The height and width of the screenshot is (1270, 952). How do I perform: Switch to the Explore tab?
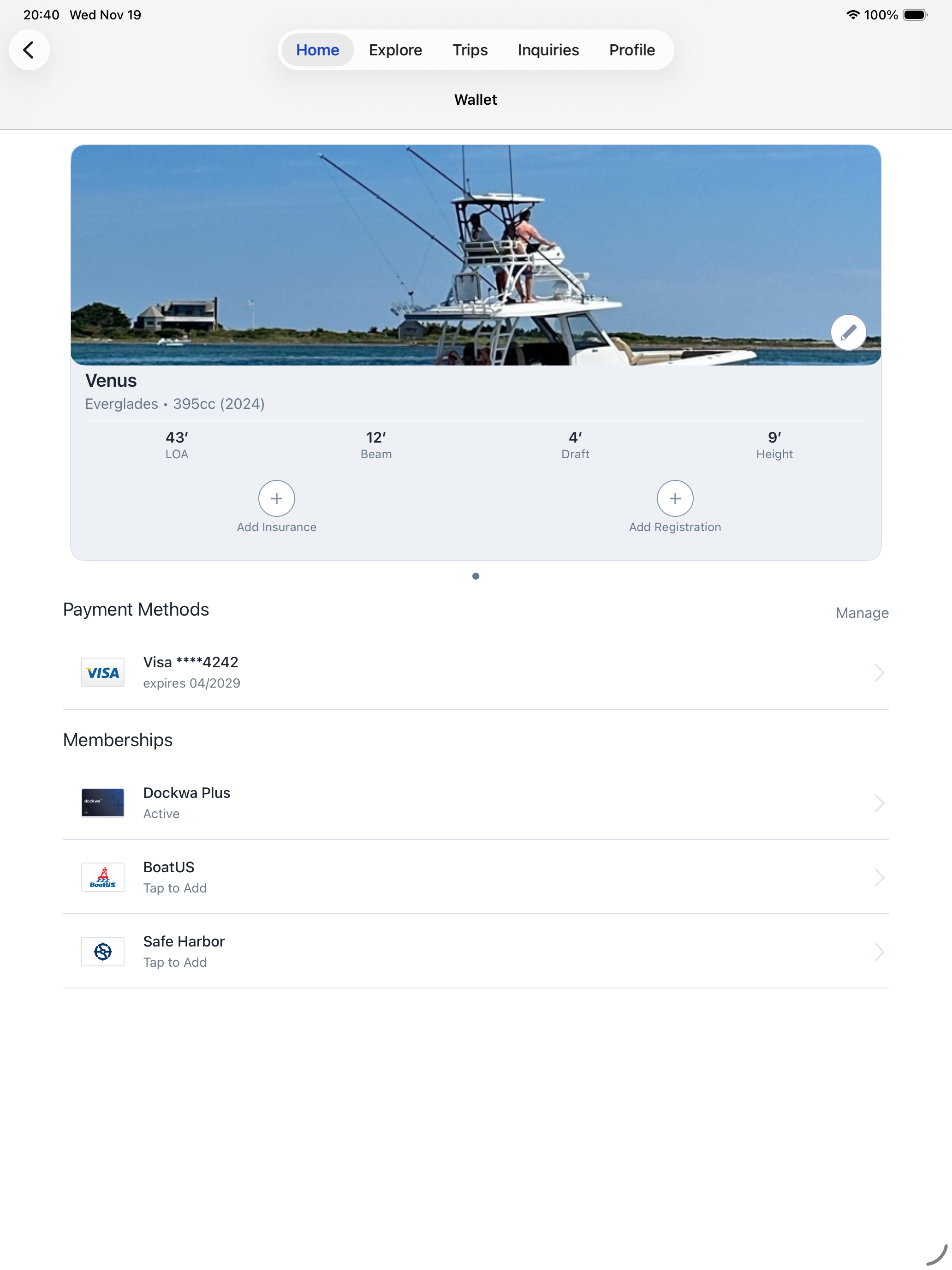pos(395,49)
